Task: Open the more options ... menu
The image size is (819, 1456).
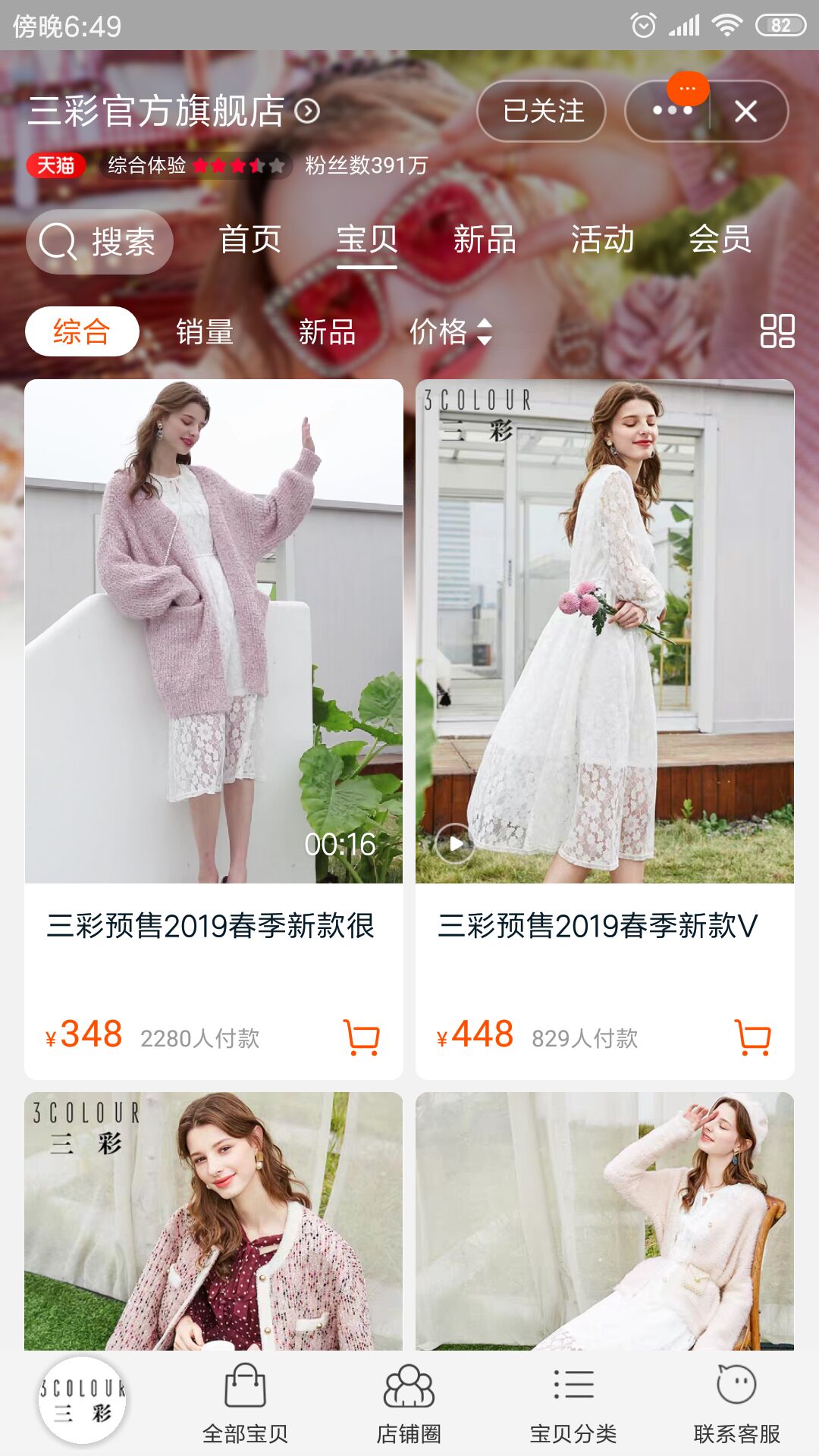Action: (x=670, y=112)
